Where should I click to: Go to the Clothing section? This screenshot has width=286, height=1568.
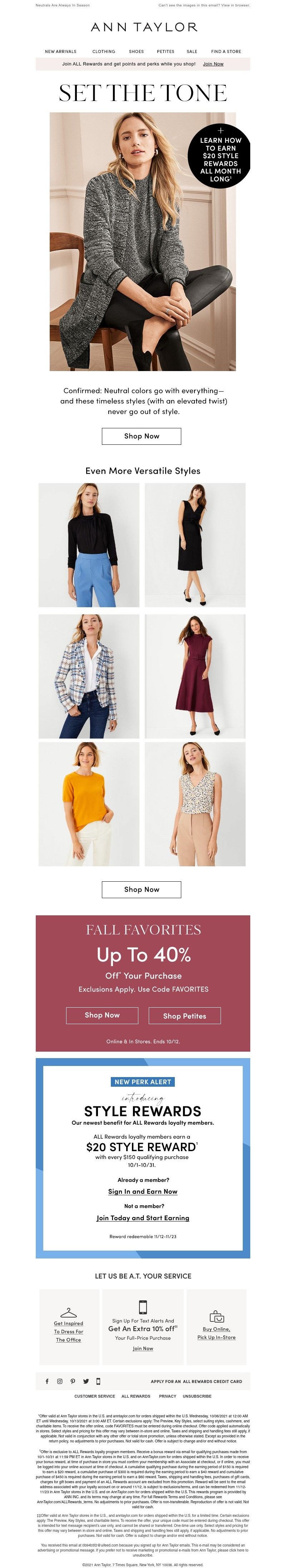(x=103, y=52)
